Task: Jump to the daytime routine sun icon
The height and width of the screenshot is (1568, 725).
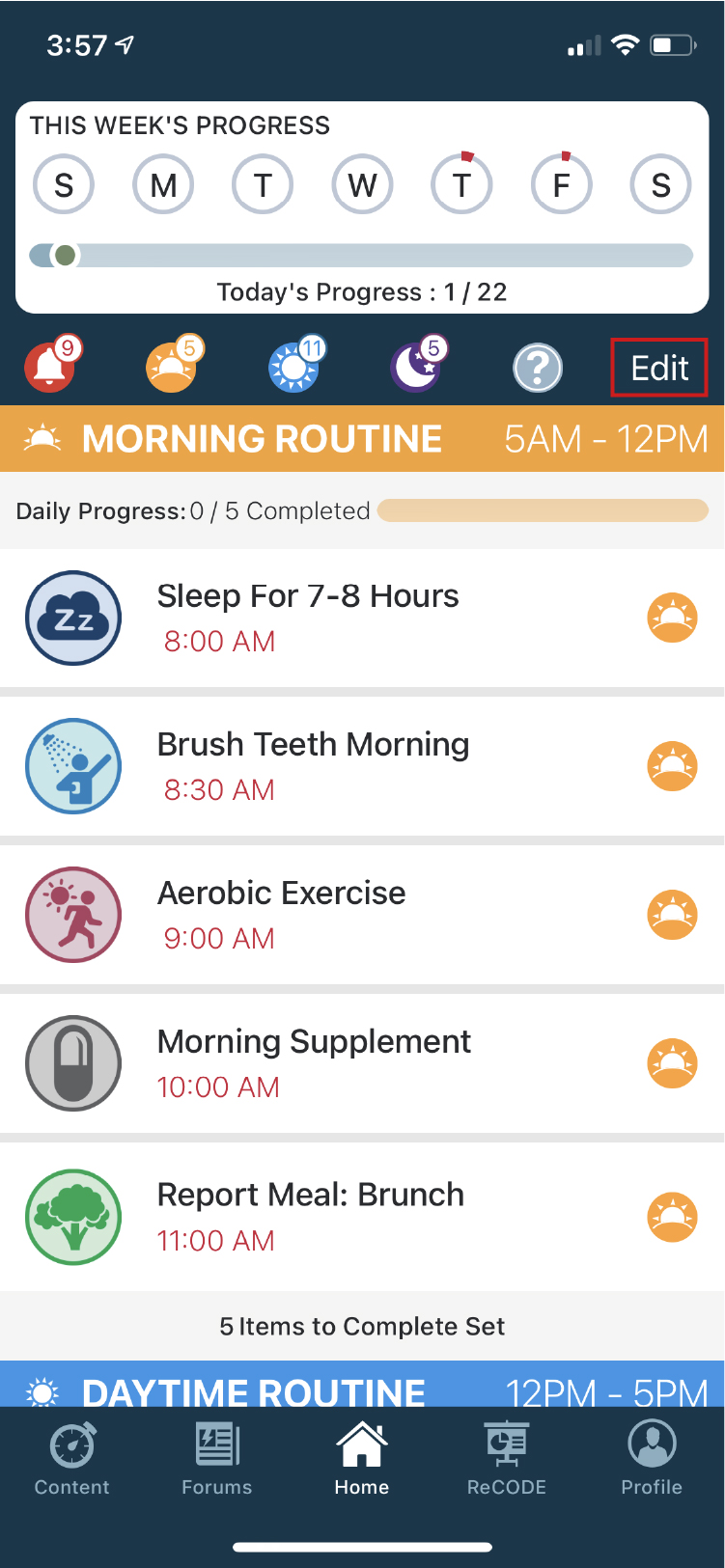Action: tap(293, 368)
